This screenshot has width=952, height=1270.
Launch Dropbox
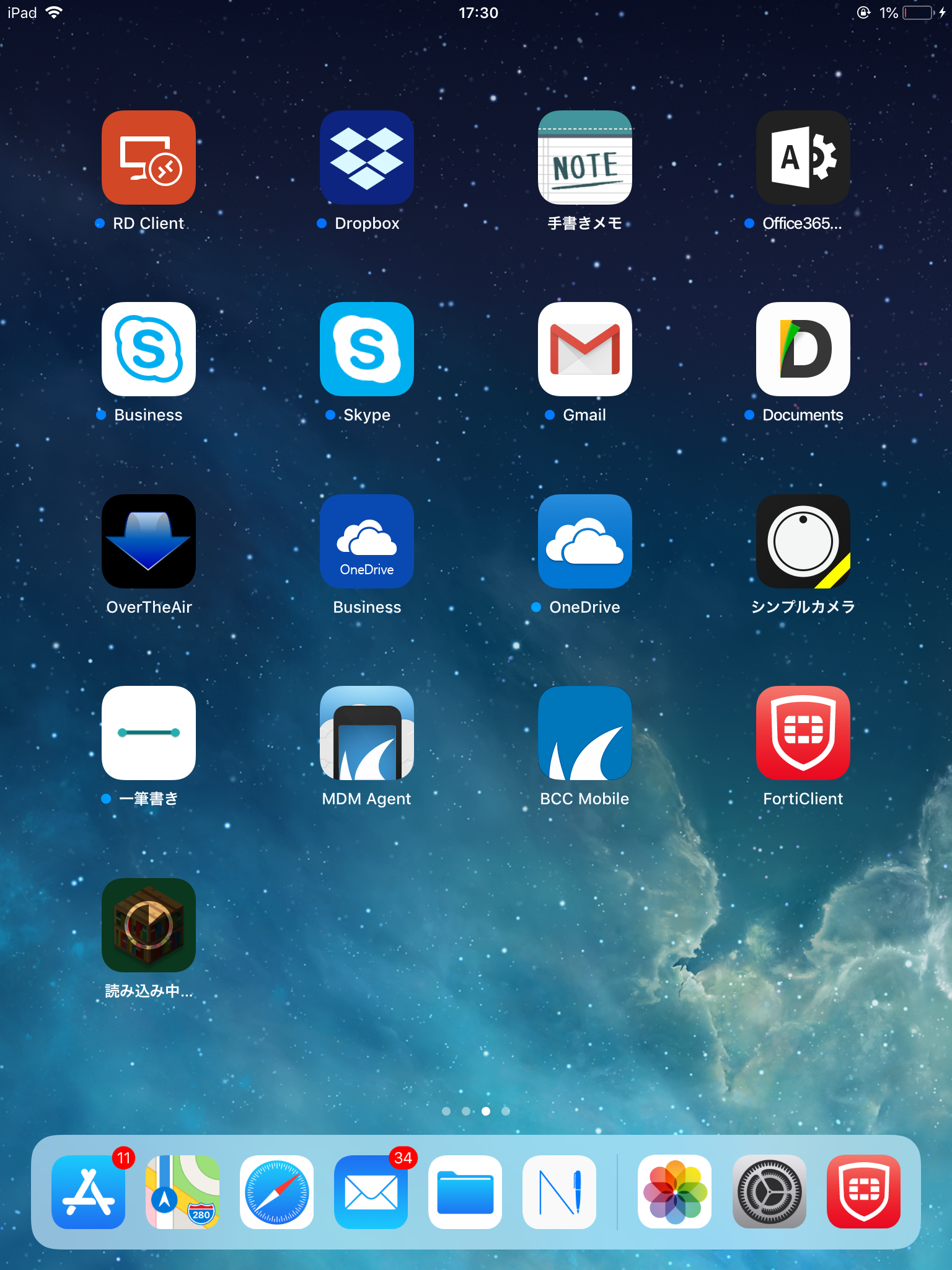coord(367,158)
